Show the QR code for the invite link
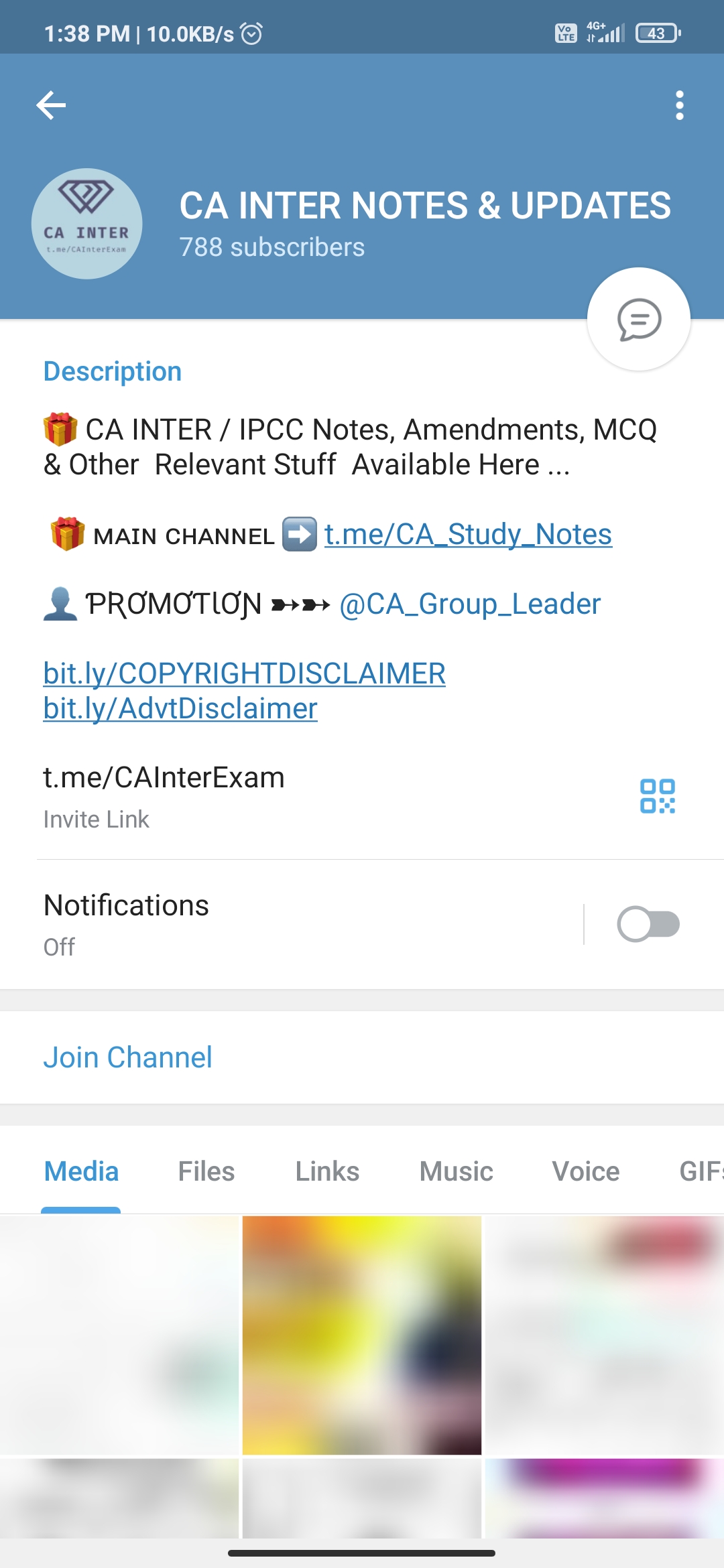 pyautogui.click(x=657, y=796)
